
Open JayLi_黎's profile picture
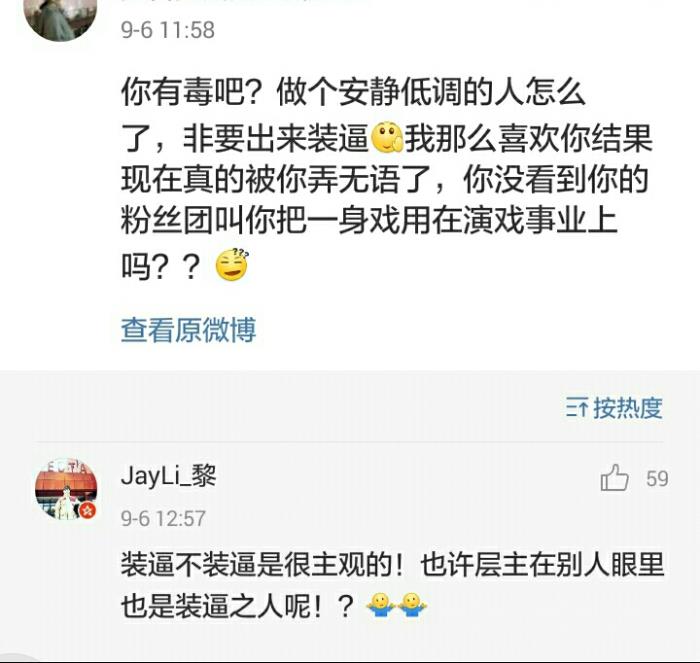point(66,489)
